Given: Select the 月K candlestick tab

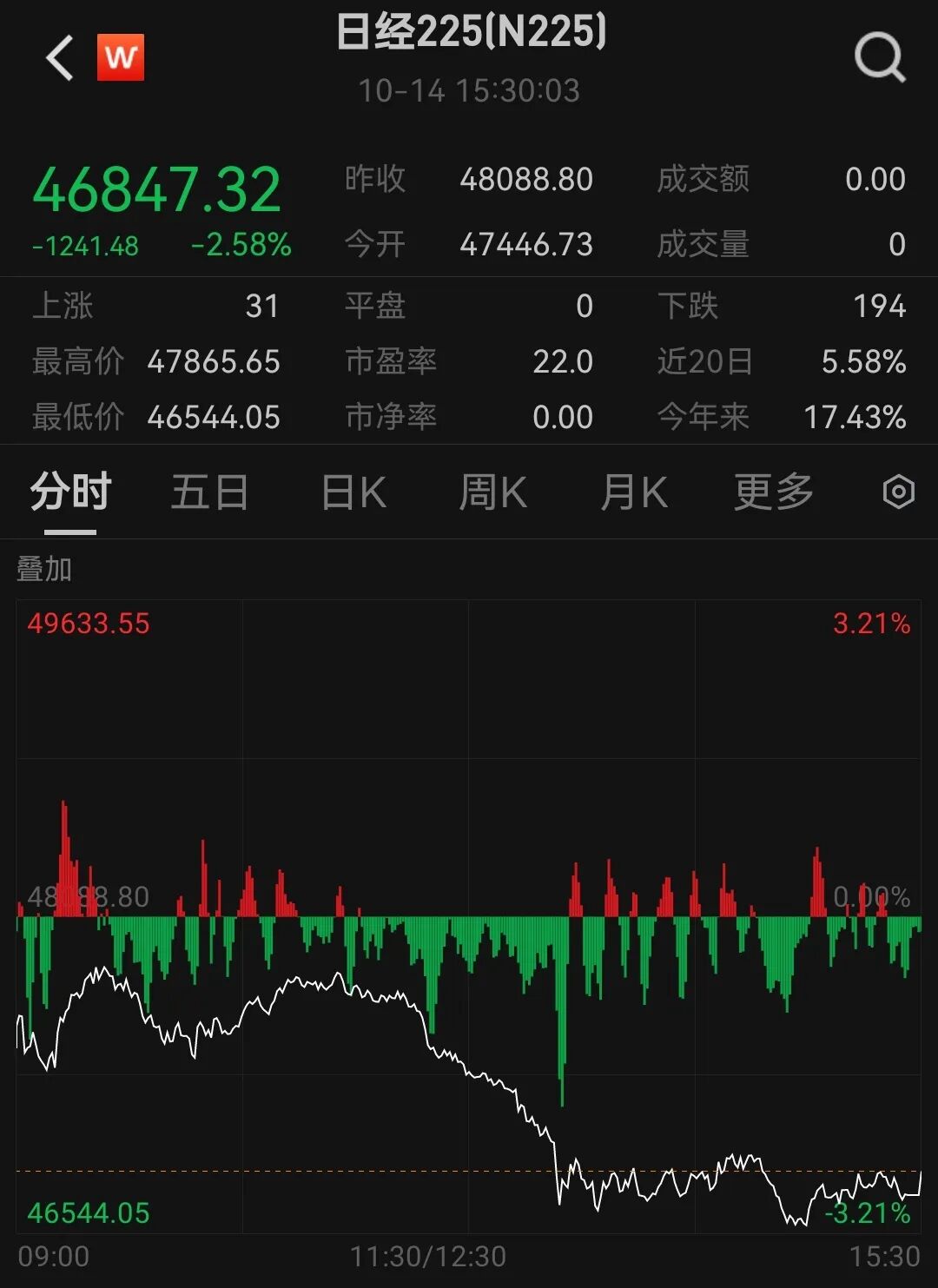Looking at the screenshot, I should [x=633, y=492].
